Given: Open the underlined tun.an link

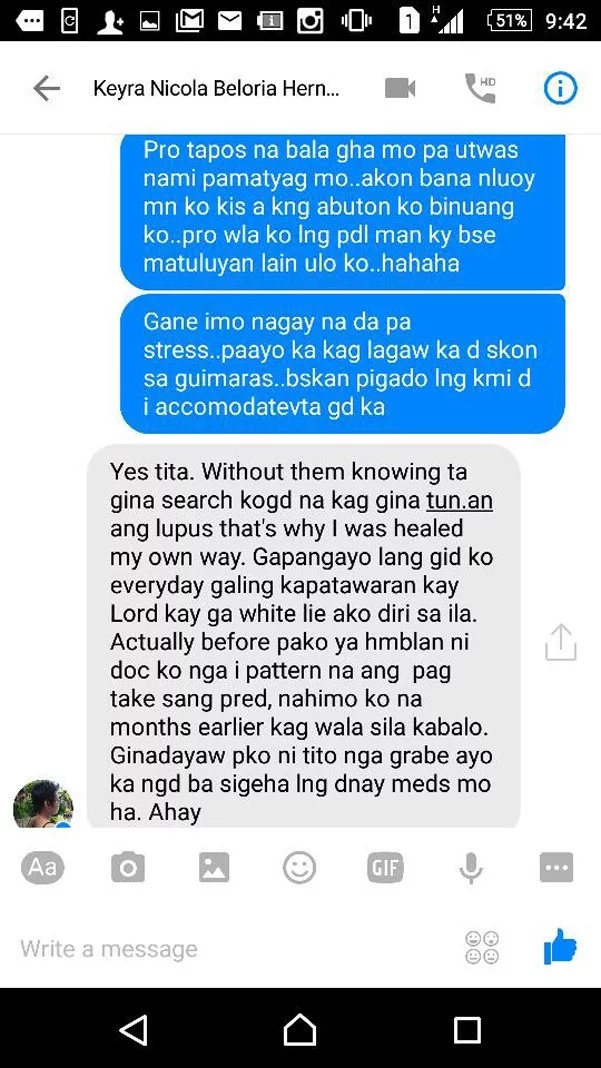Looking at the screenshot, I should pos(459,500).
